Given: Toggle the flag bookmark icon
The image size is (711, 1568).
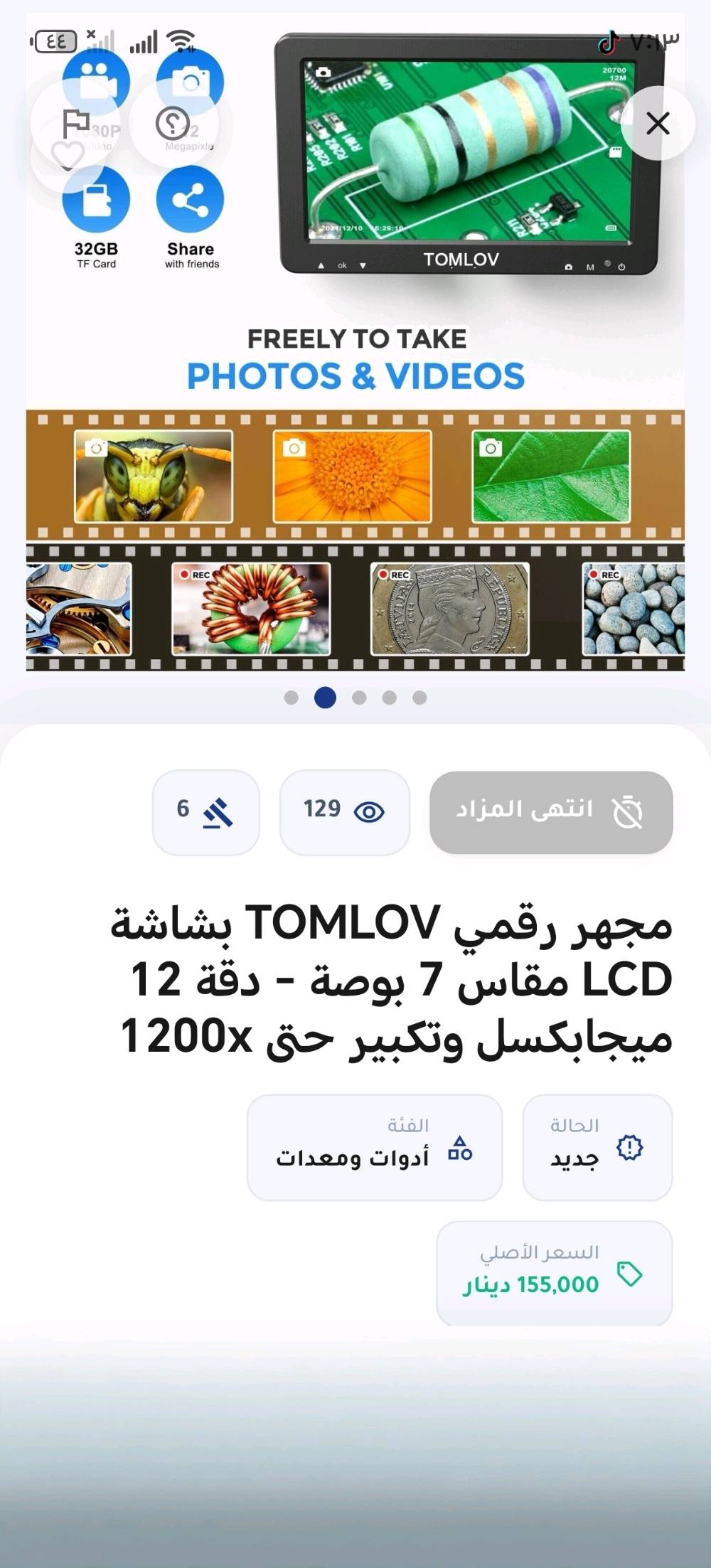Looking at the screenshot, I should [x=75, y=122].
